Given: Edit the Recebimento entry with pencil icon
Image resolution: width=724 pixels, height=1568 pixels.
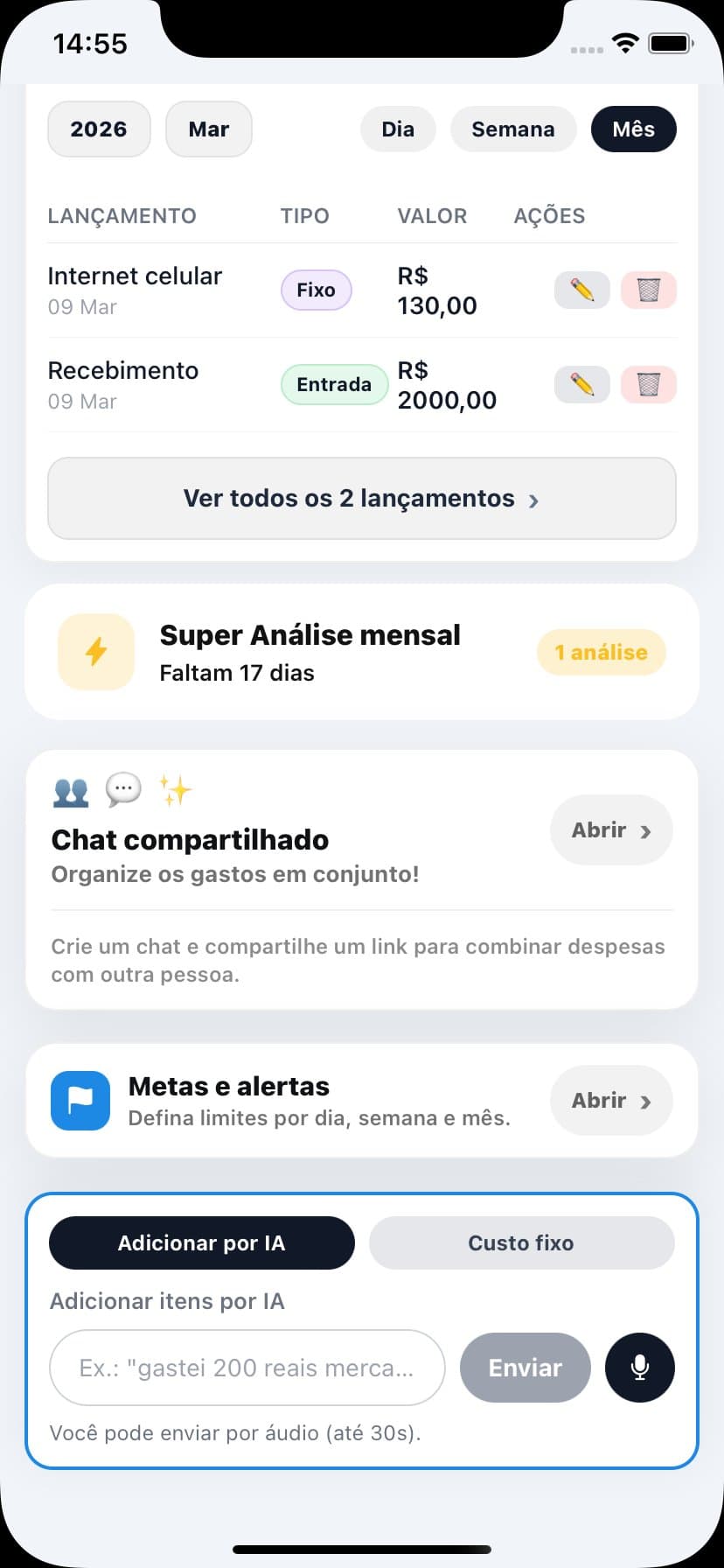Looking at the screenshot, I should [x=581, y=384].
